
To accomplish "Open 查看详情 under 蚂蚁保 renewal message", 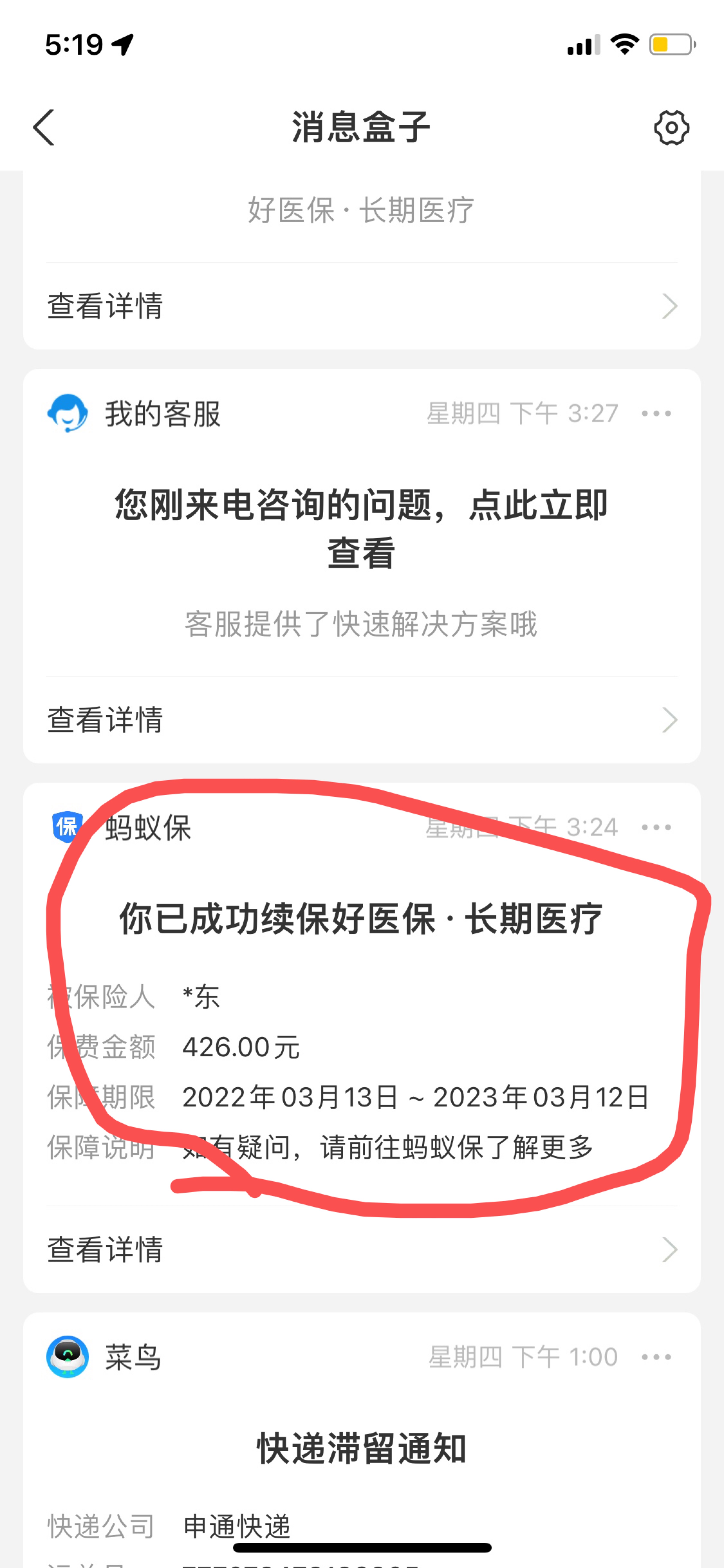I will 362,1249.
